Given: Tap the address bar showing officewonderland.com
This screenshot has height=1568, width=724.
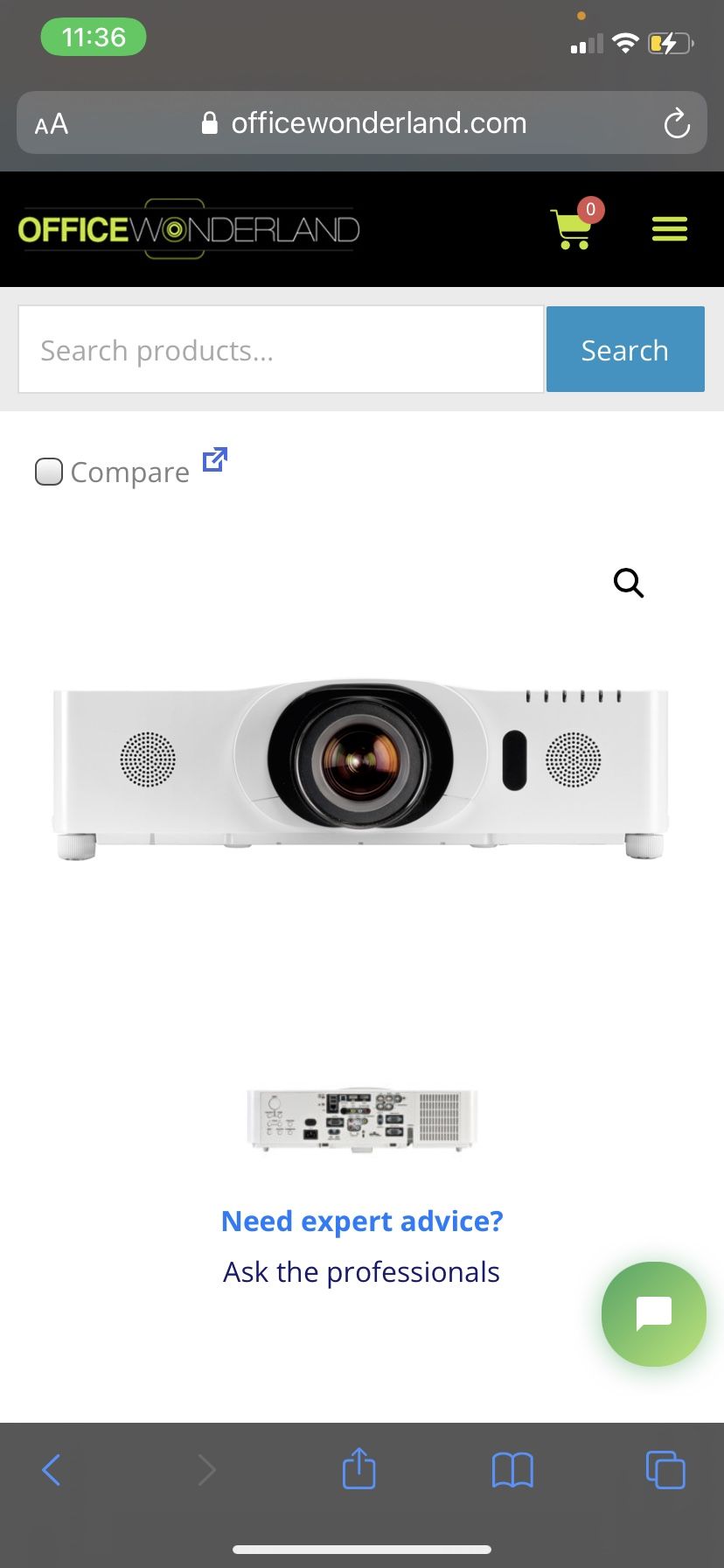Looking at the screenshot, I should 378,122.
